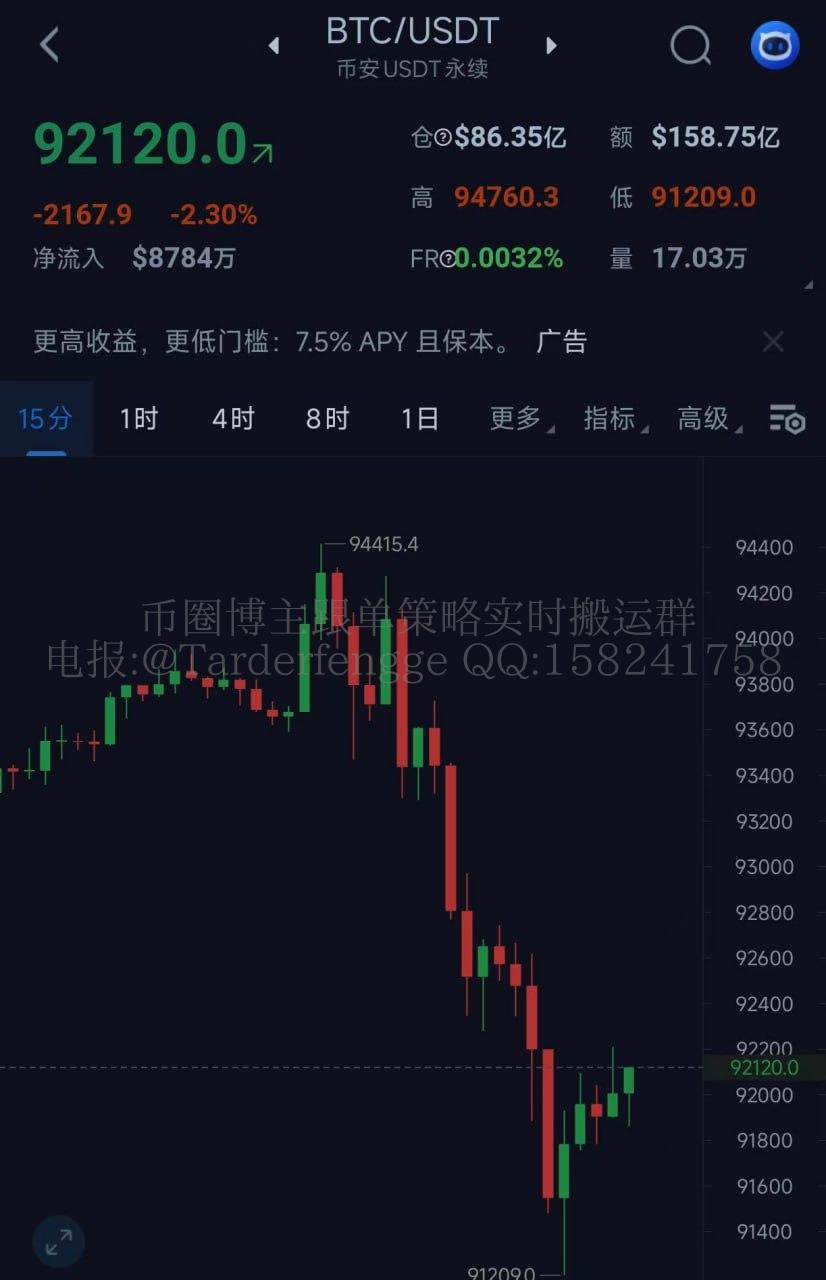Switch to the next trading pair
The image size is (826, 1280).
(550, 45)
